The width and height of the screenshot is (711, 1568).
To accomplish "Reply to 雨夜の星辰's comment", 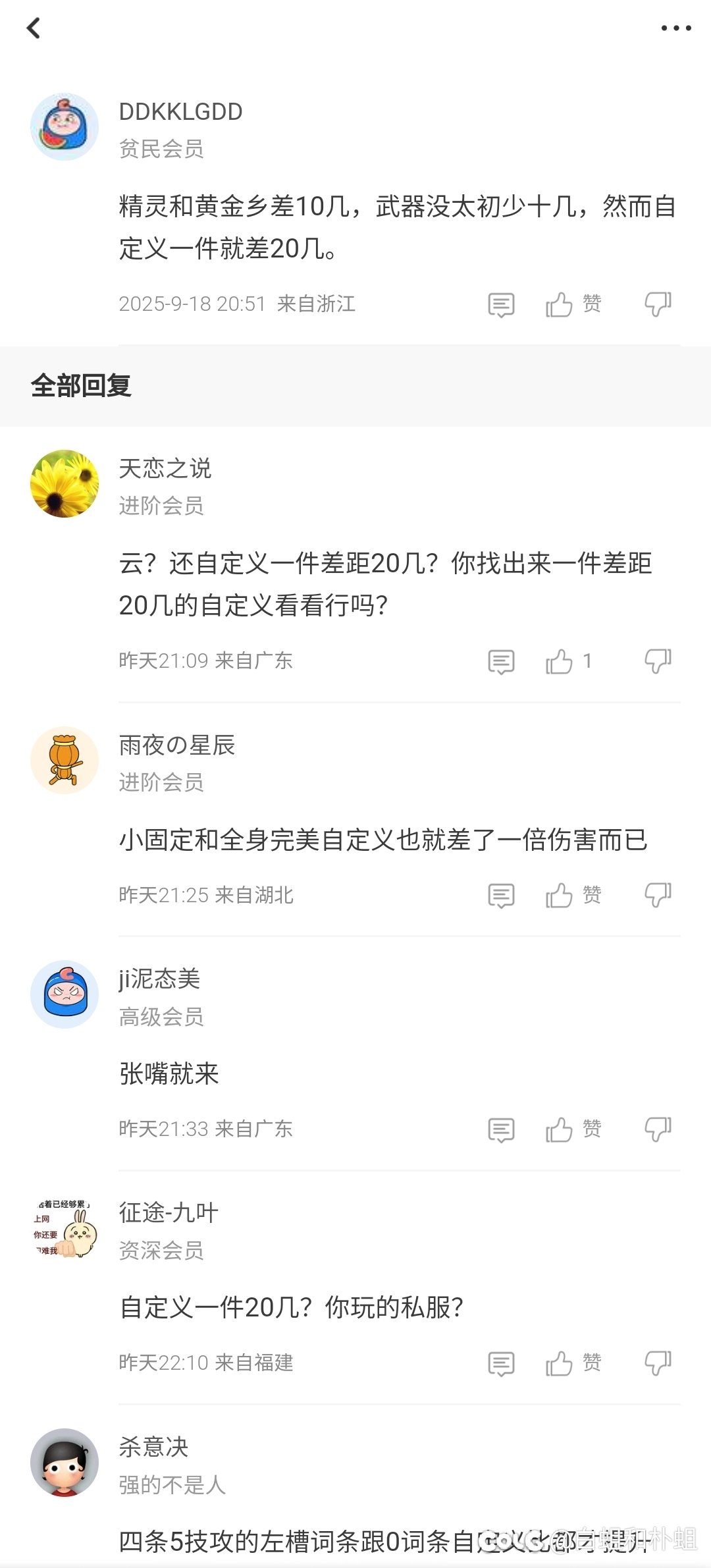I will pyautogui.click(x=501, y=896).
